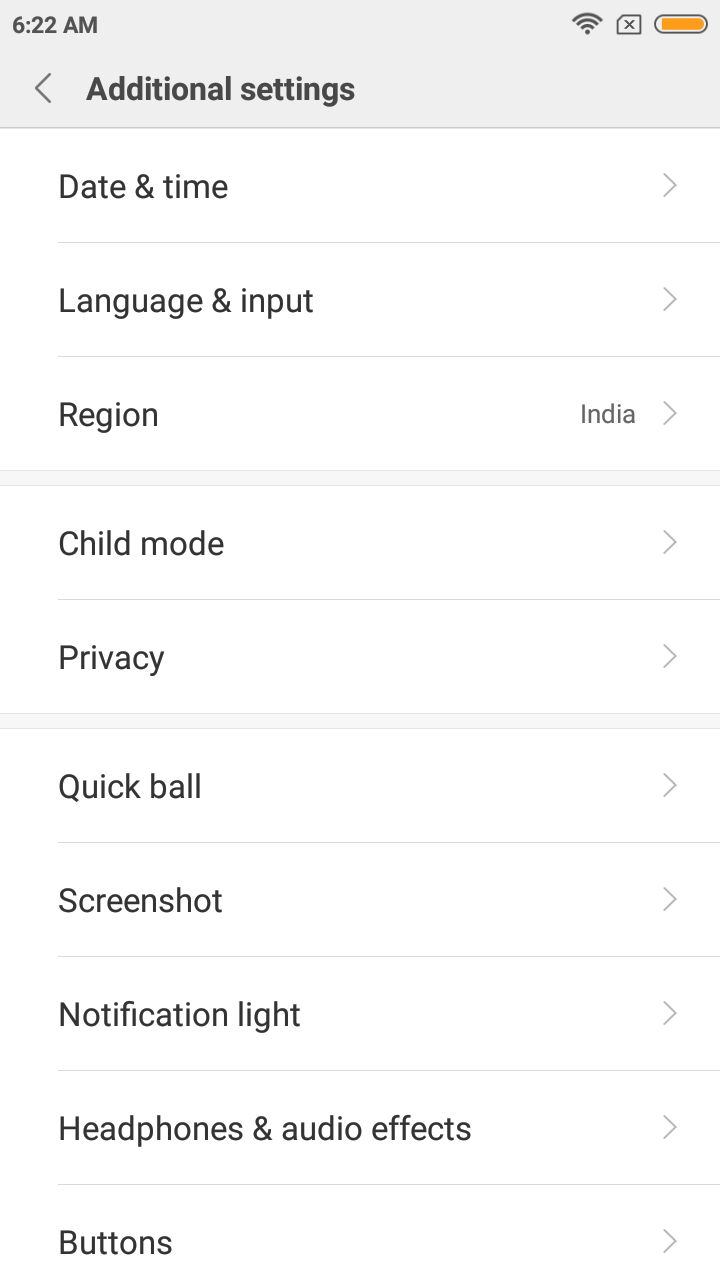Open Privacy settings
Screen dimensions: 720x1280
360,657
